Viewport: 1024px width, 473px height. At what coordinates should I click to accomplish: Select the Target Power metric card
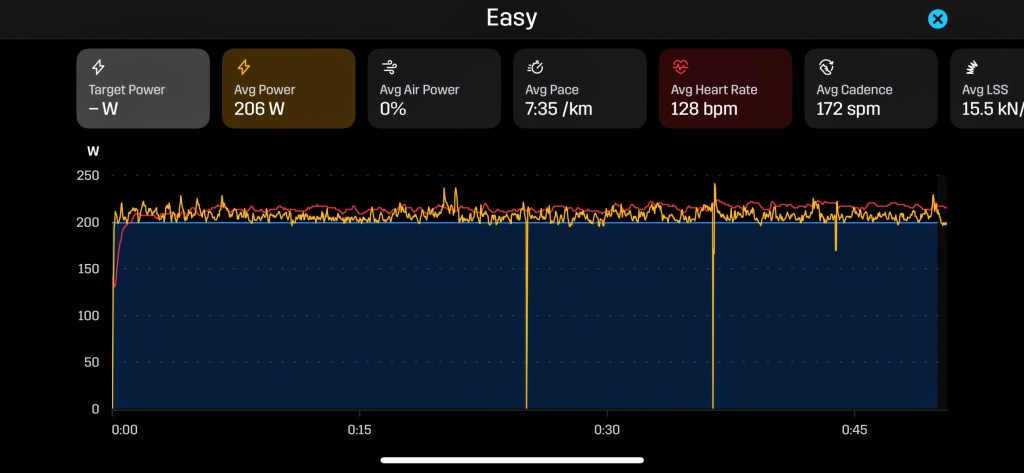[143, 89]
